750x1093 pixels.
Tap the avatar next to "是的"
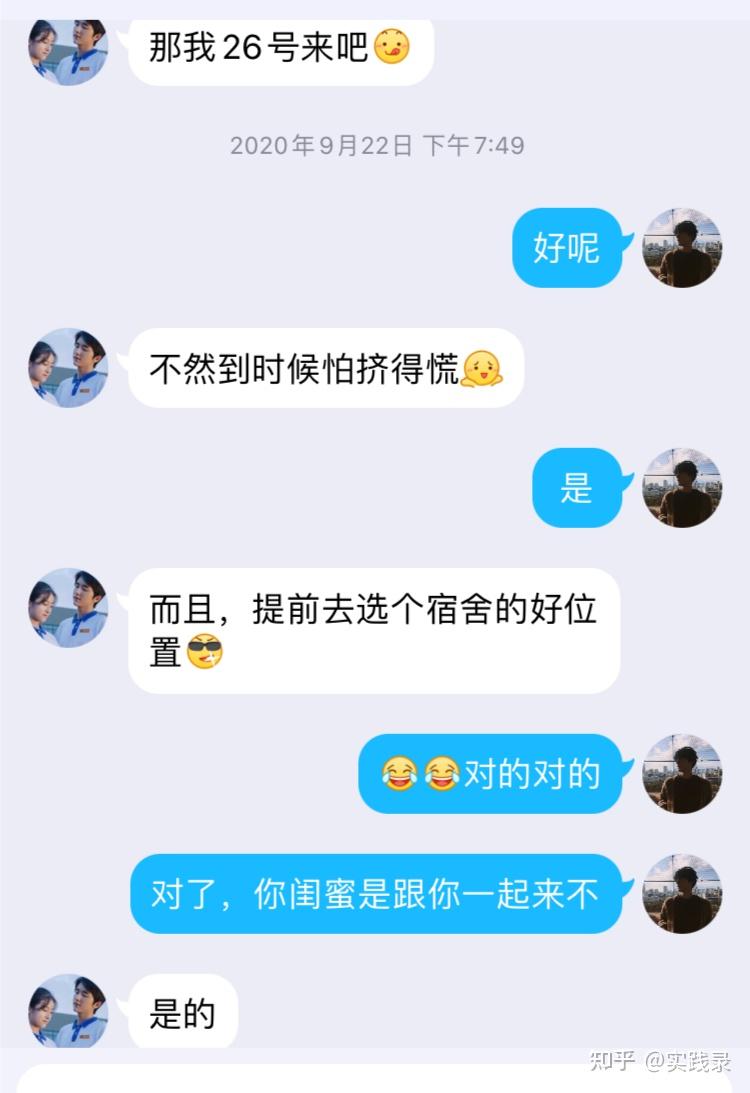coord(68,1010)
